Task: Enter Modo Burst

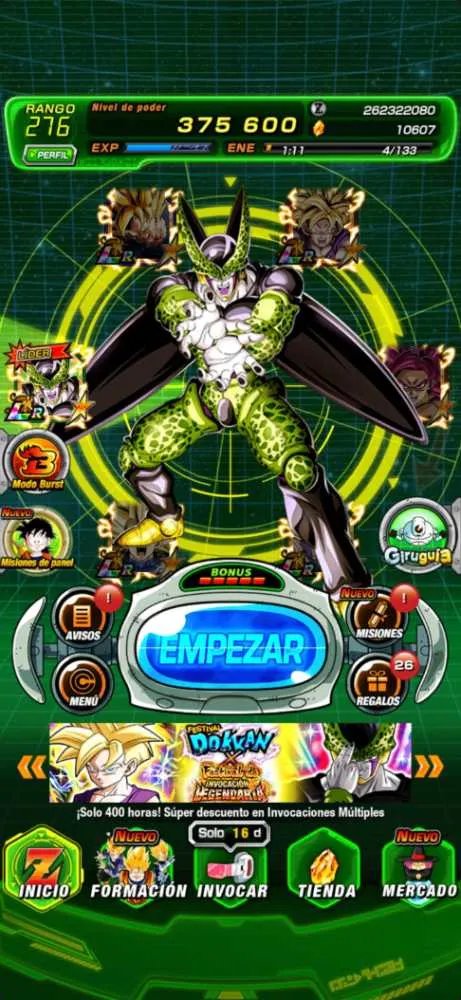Action: 38,462
